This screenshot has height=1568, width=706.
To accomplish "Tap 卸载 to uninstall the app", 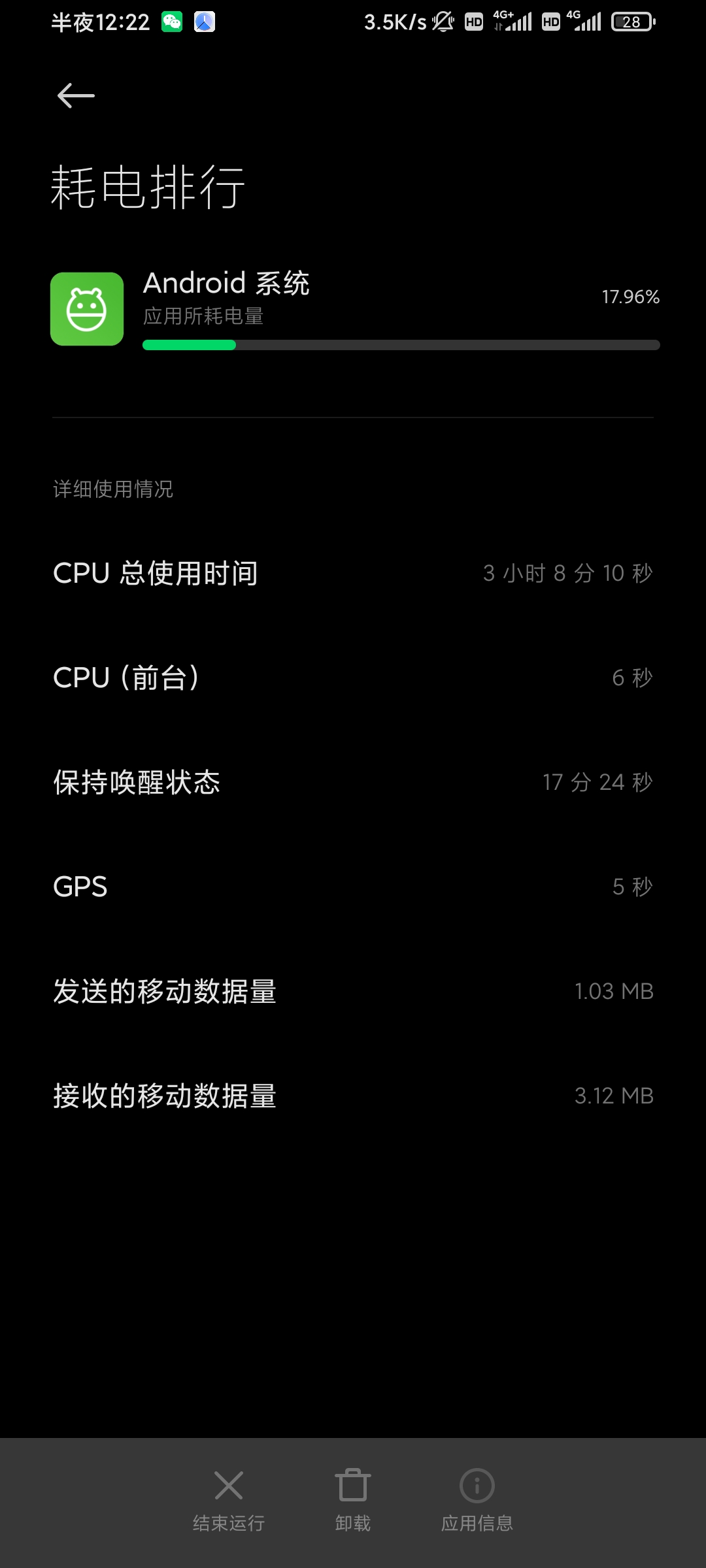I will pos(353,1499).
